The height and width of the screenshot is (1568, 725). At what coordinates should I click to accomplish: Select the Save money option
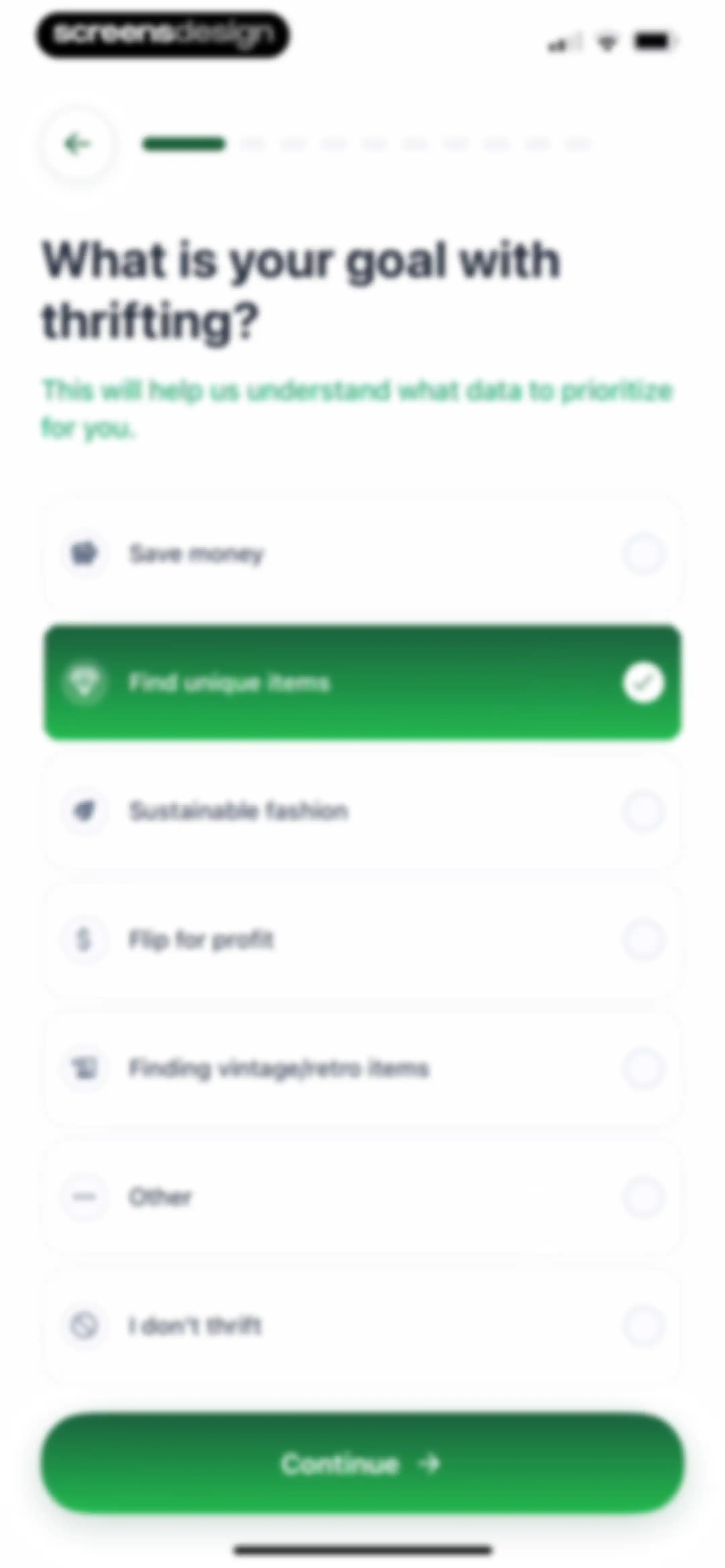pyautogui.click(x=362, y=554)
